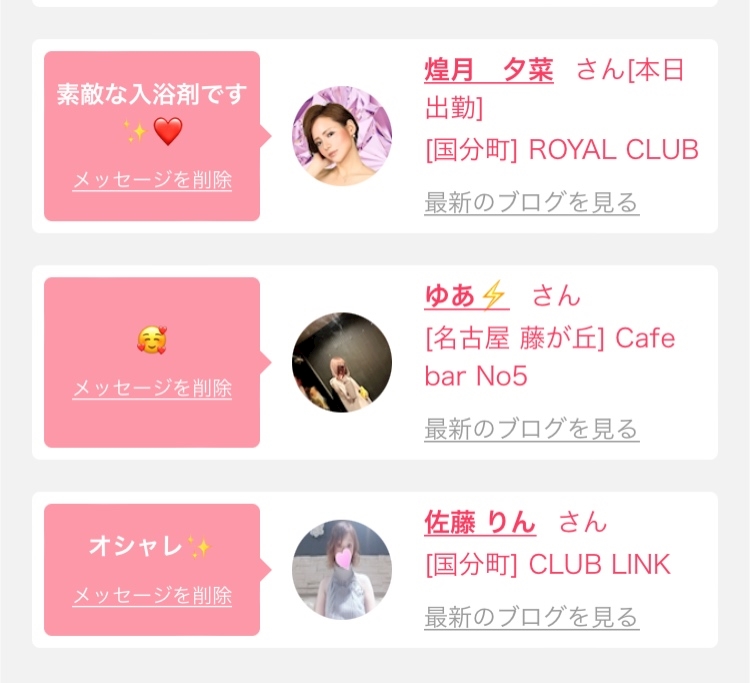This screenshot has width=750, height=683.
Task: Delete the message sent to ゆあ
Action: point(152,388)
